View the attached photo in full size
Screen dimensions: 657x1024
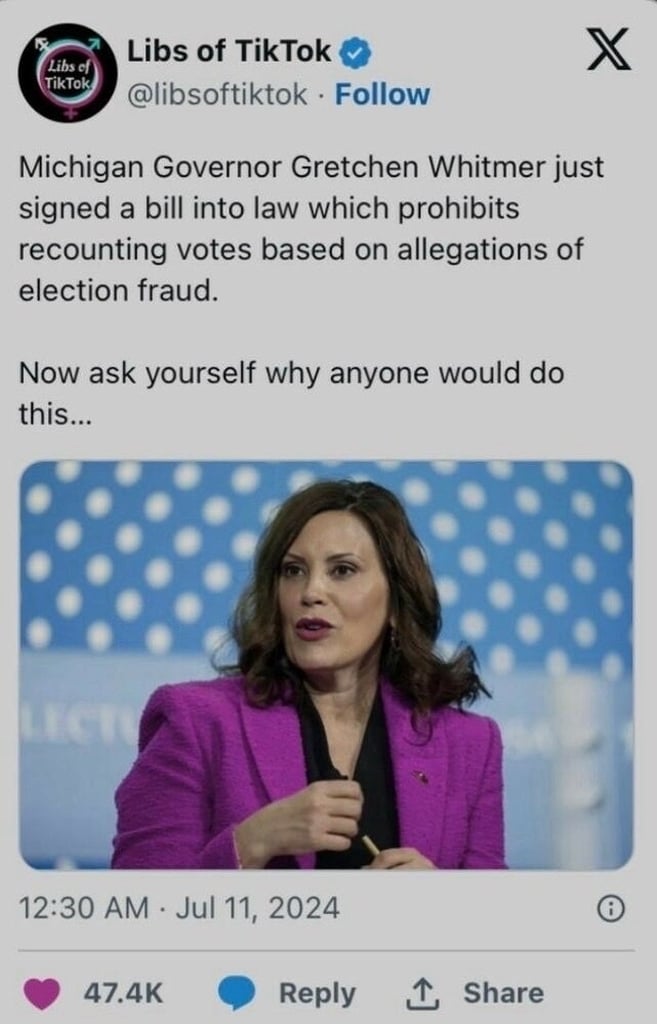pyautogui.click(x=326, y=664)
